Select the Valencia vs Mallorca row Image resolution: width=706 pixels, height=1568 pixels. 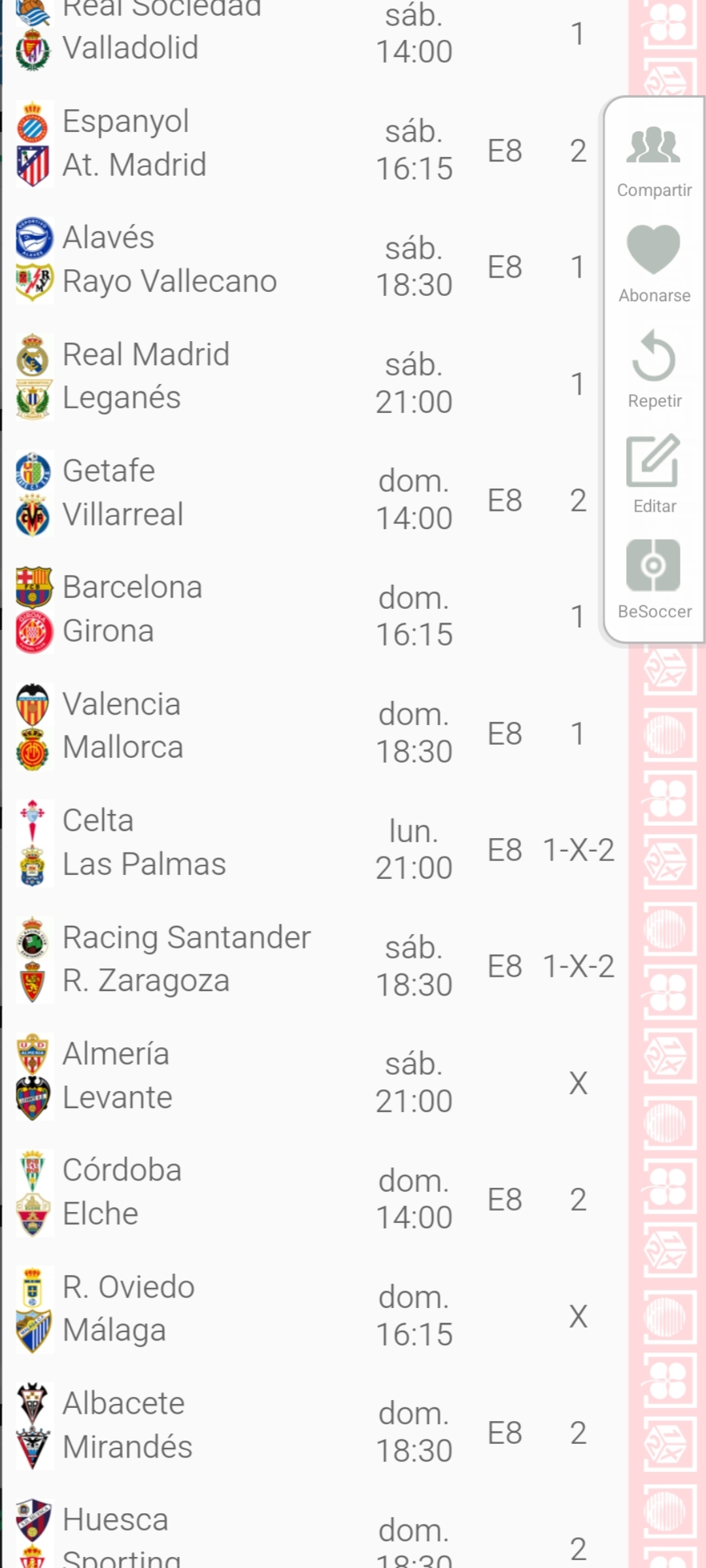click(x=314, y=734)
